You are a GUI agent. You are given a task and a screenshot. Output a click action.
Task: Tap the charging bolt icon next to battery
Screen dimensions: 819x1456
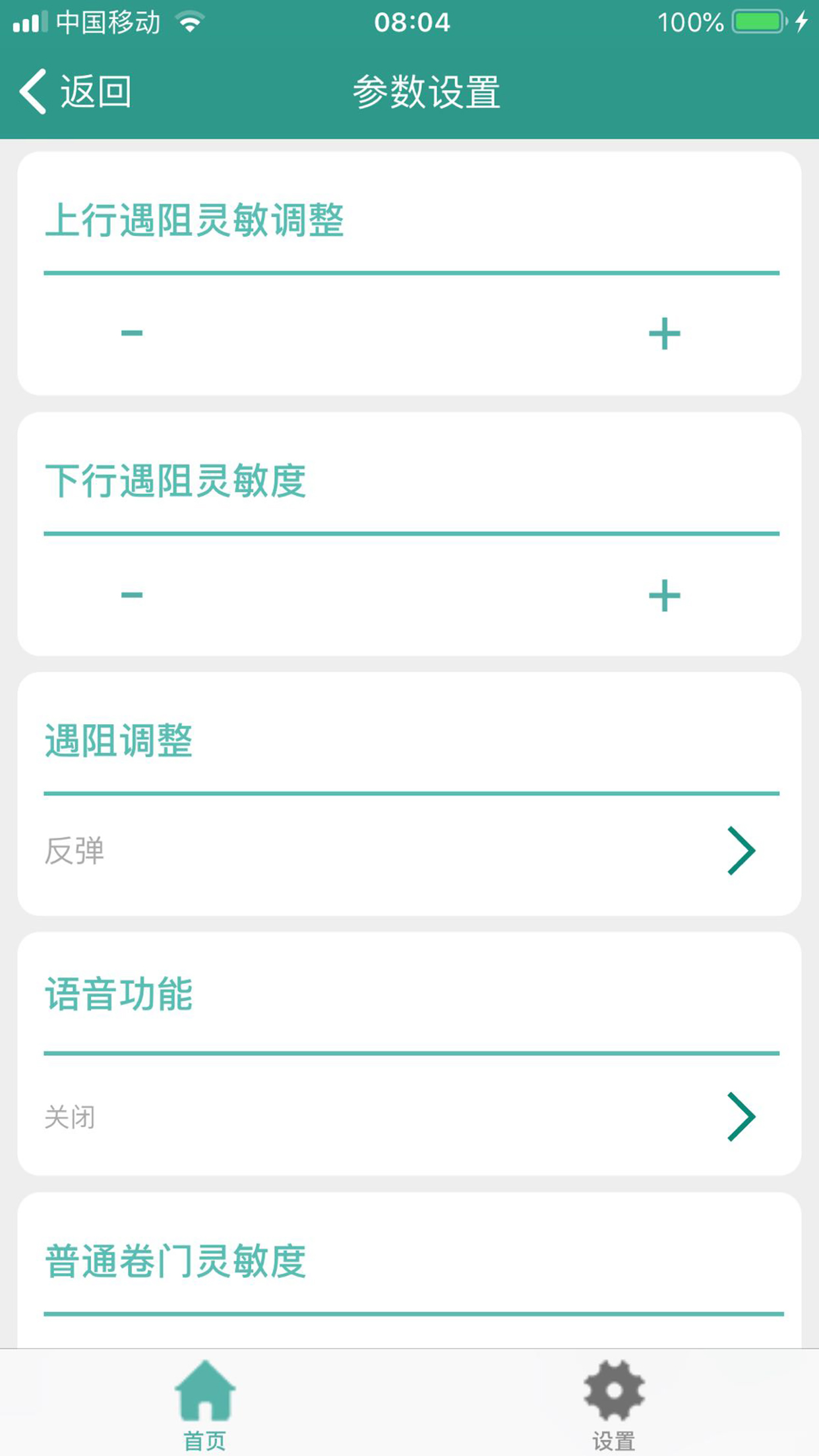pos(803,21)
